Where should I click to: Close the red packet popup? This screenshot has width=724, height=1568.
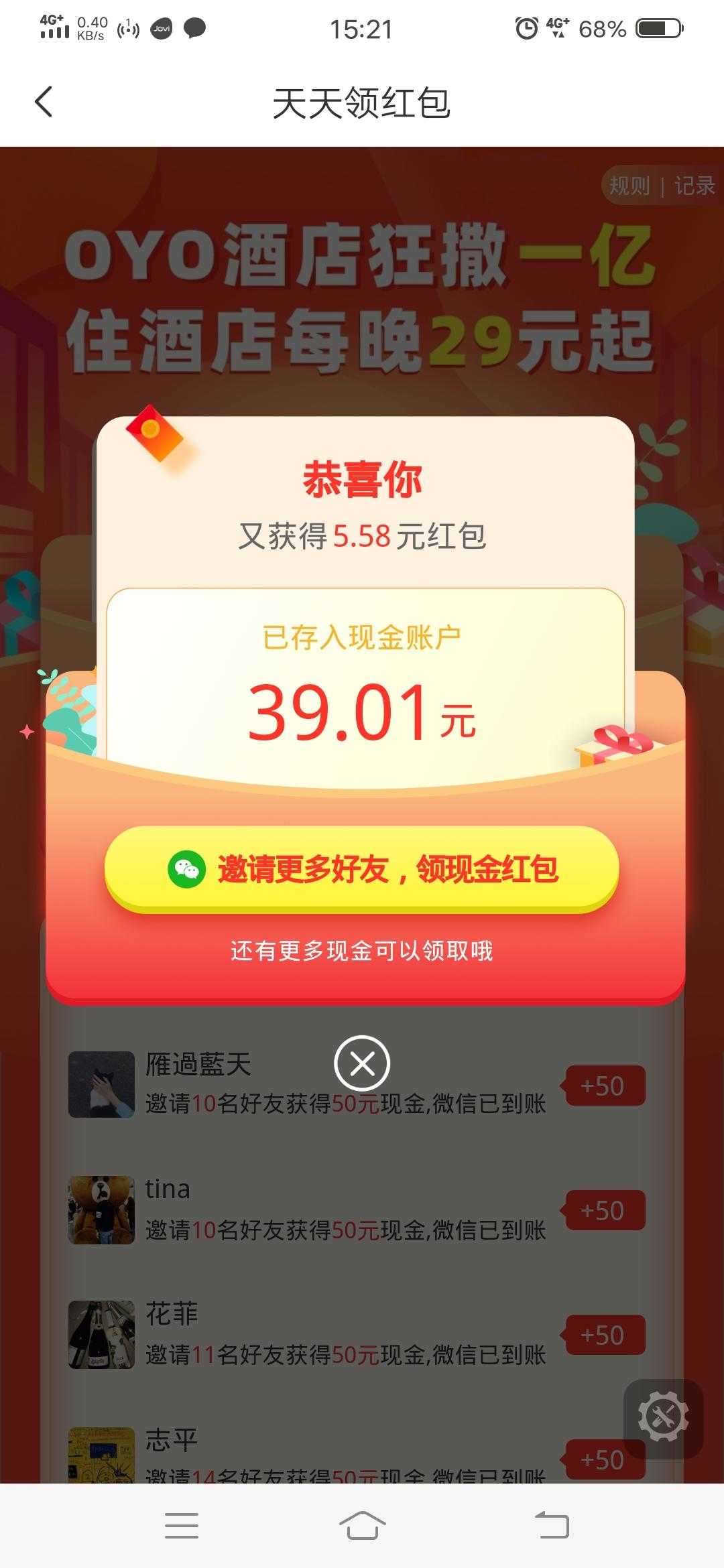pos(362,1063)
